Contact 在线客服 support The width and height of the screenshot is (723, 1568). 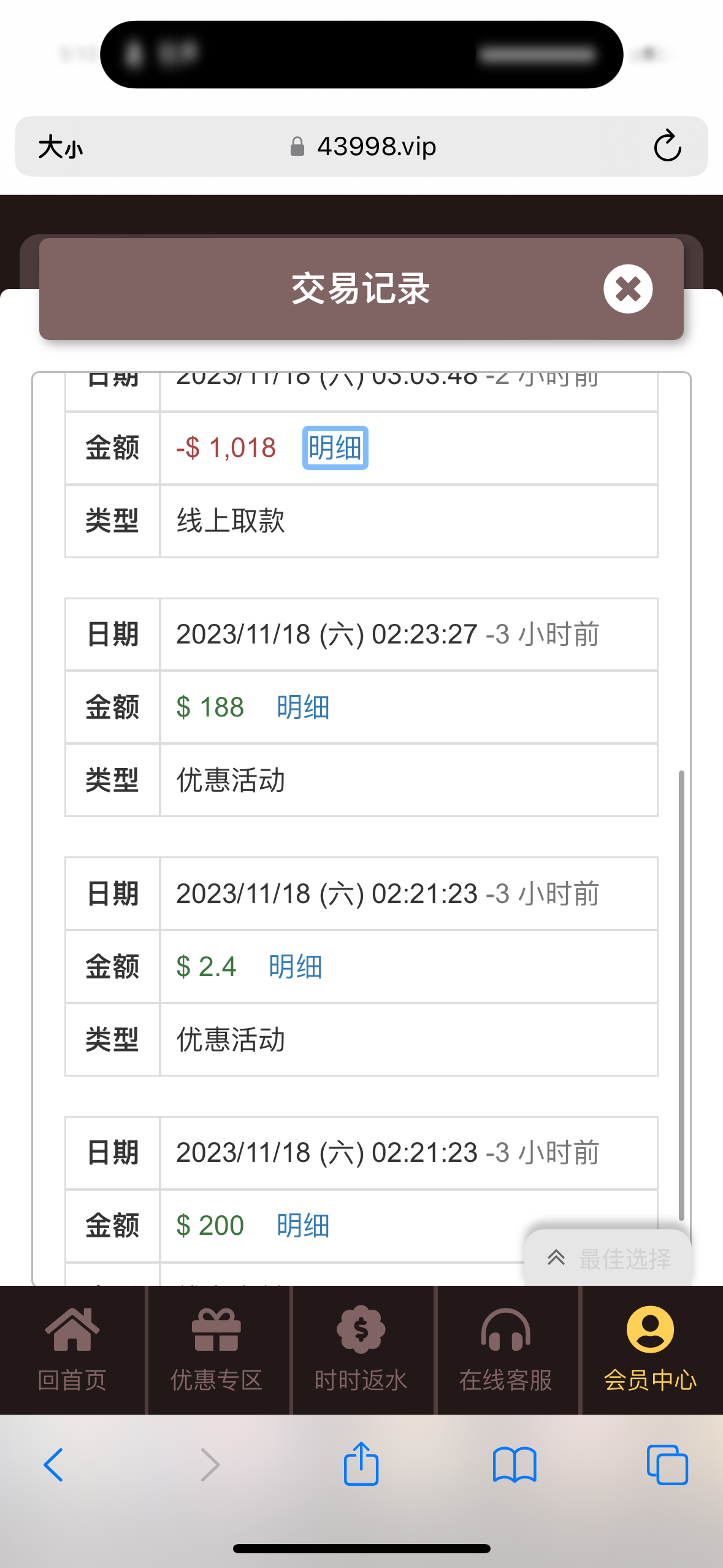(506, 1350)
